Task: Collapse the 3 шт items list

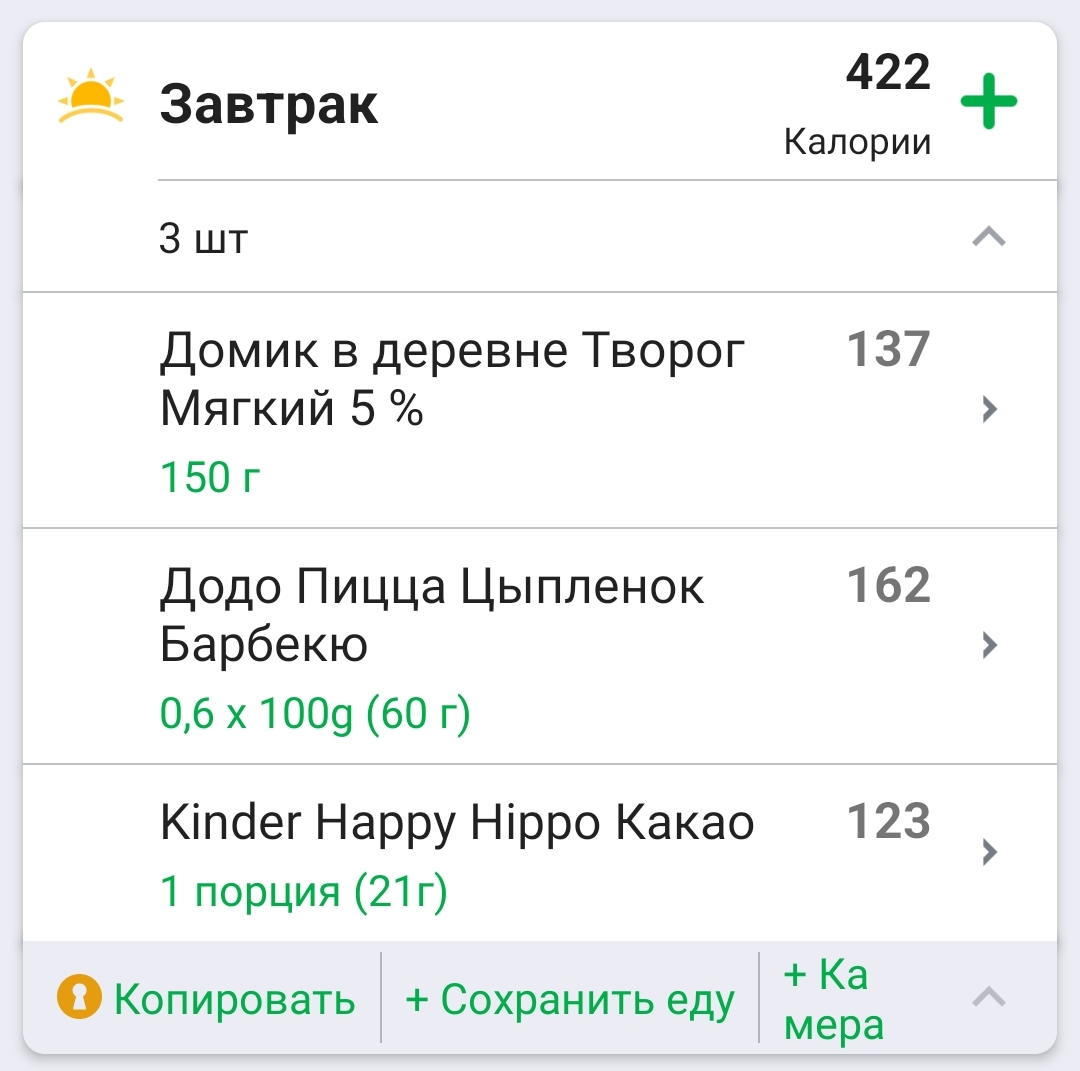Action: tap(988, 237)
